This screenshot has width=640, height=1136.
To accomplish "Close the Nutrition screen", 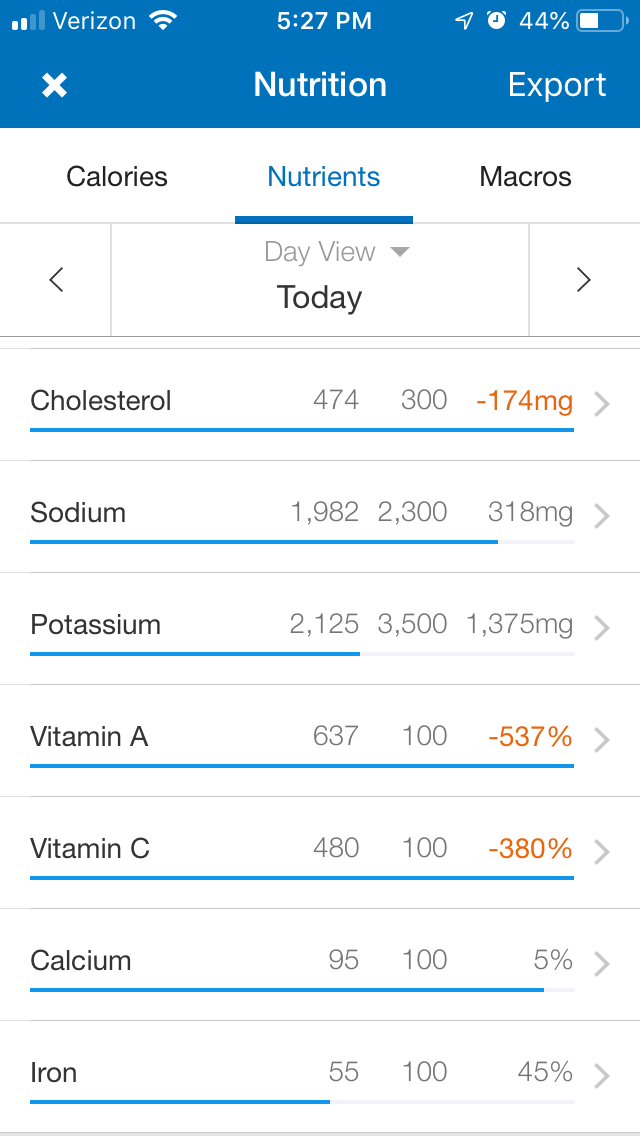I will coord(54,86).
